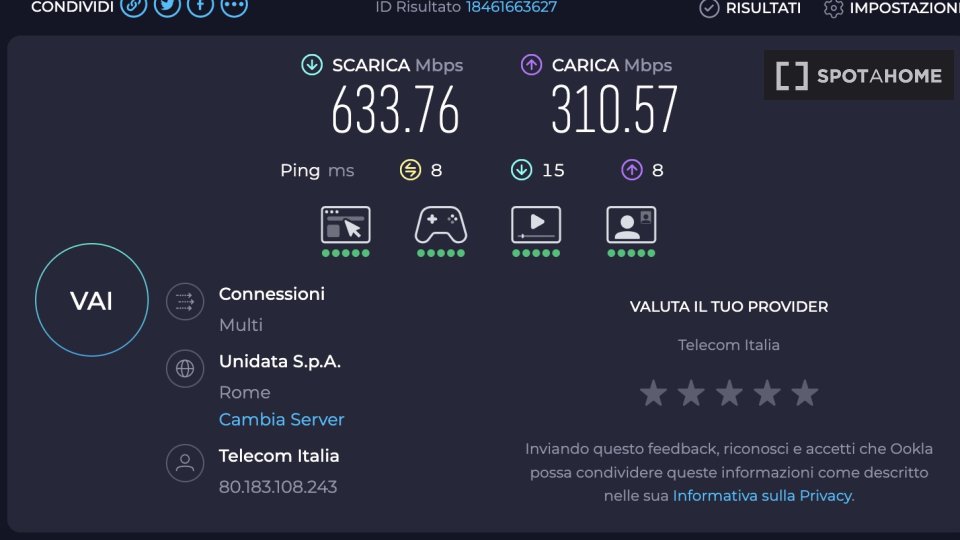Give Telecom Italia a three-star rating
Image resolution: width=960 pixels, height=540 pixels.
[x=729, y=393]
